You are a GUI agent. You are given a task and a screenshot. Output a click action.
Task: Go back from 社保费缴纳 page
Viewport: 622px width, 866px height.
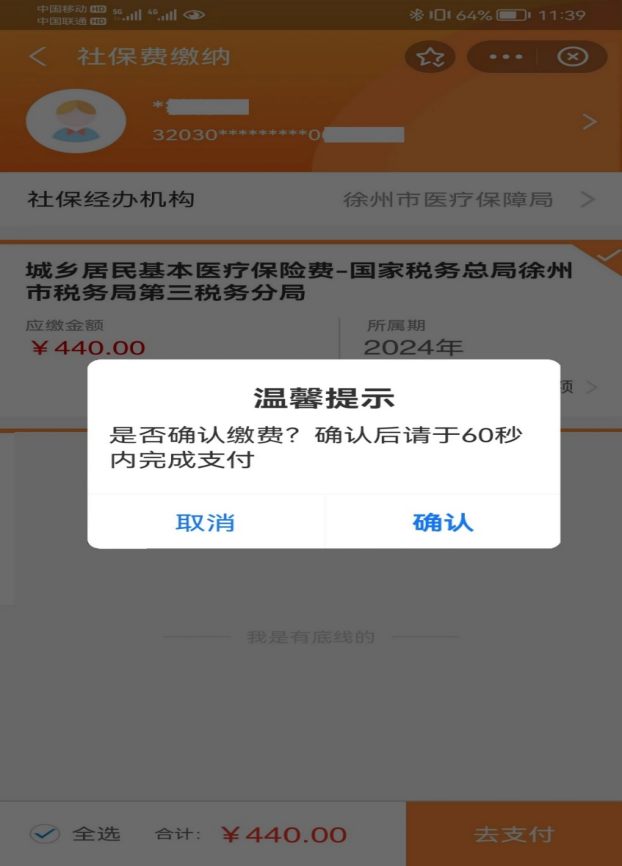(x=38, y=57)
